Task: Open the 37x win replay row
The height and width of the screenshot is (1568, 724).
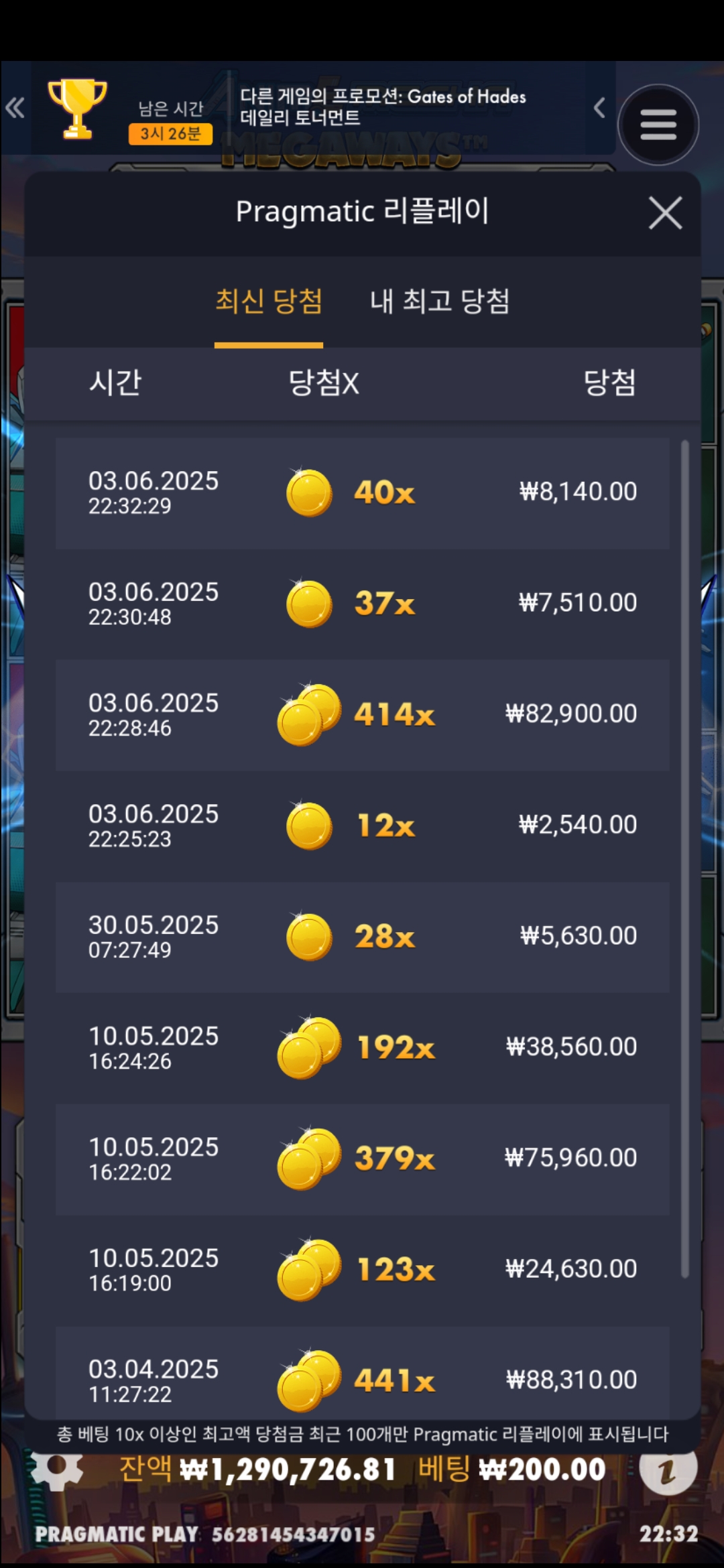Action: tap(362, 603)
